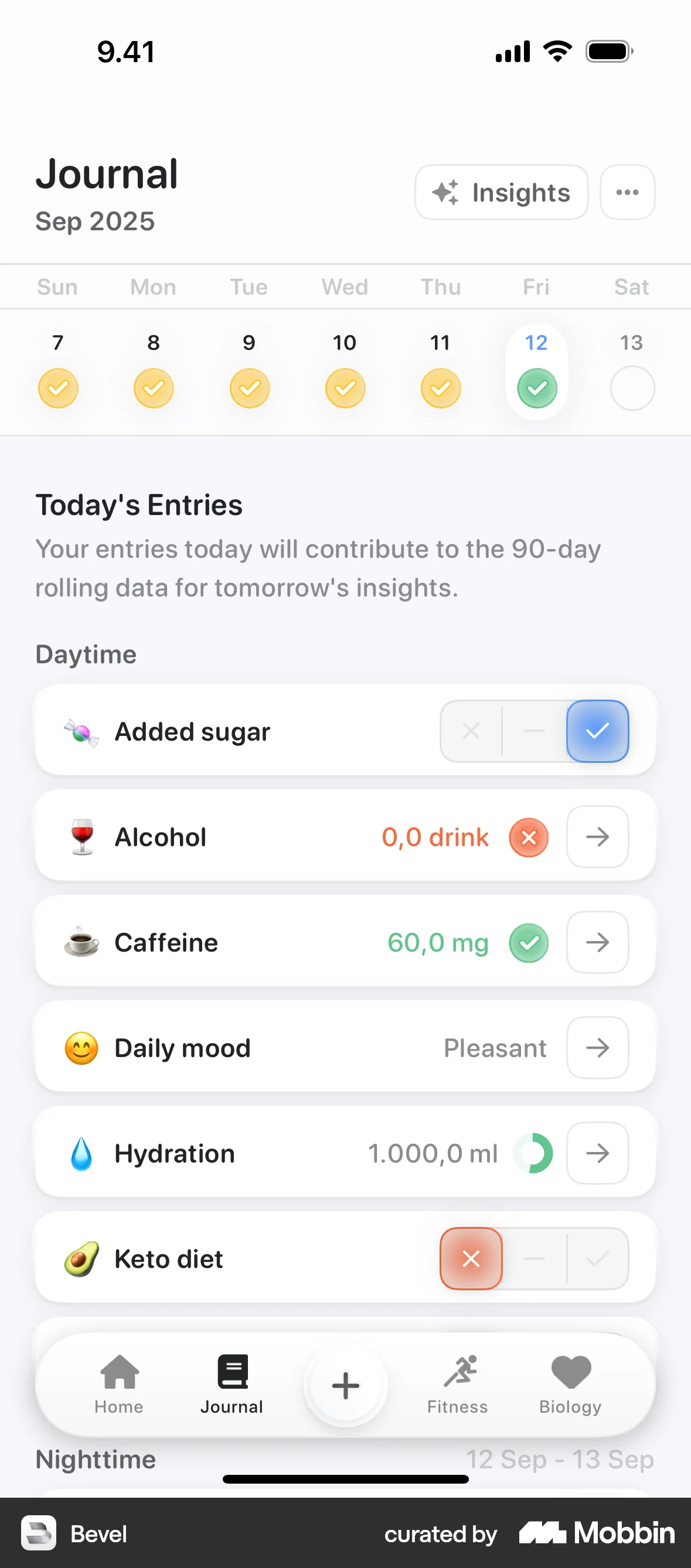691x1568 pixels.
Task: Tap the green check badge next to Caffeine
Action: [x=529, y=942]
